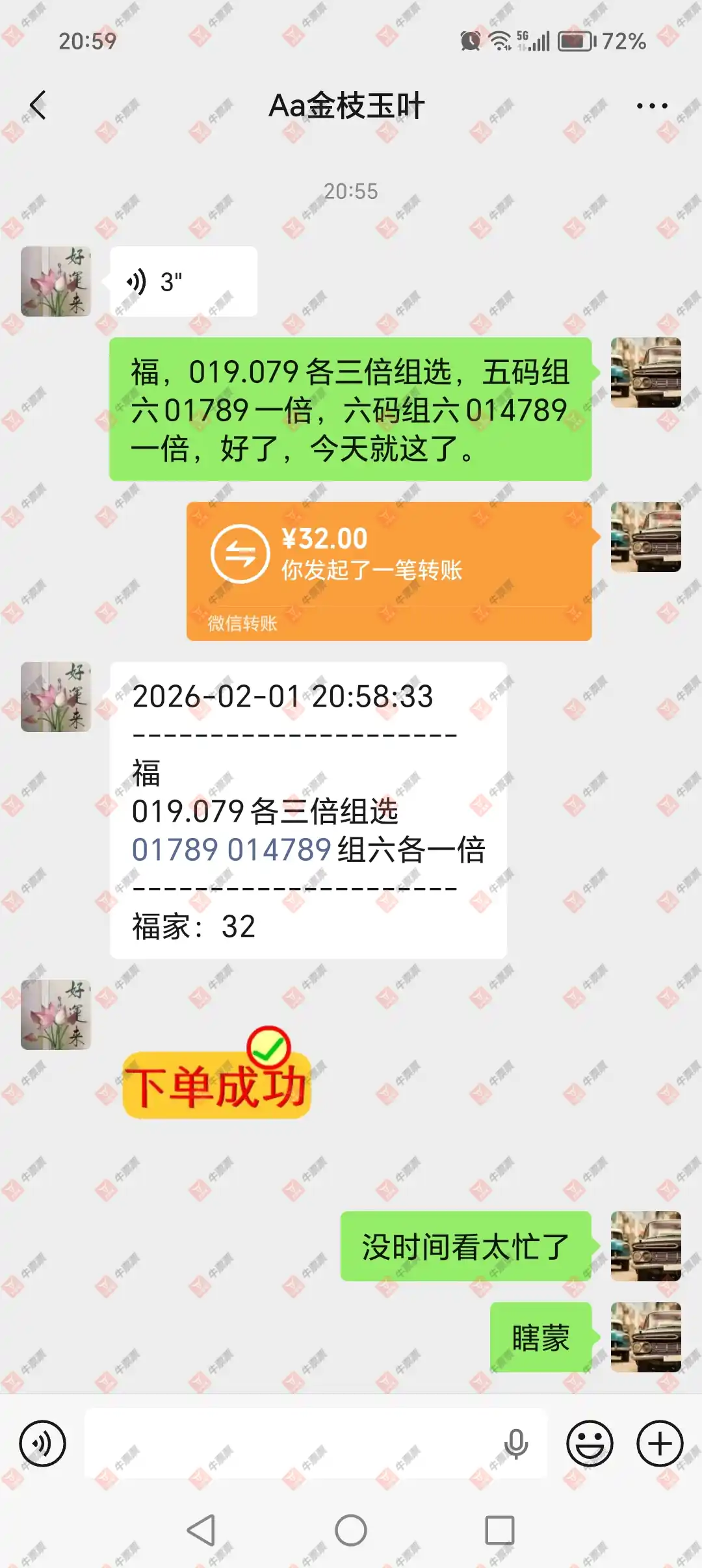Image resolution: width=702 pixels, height=1568 pixels.
Task: Switch to voice input mode
Action: point(43,1444)
